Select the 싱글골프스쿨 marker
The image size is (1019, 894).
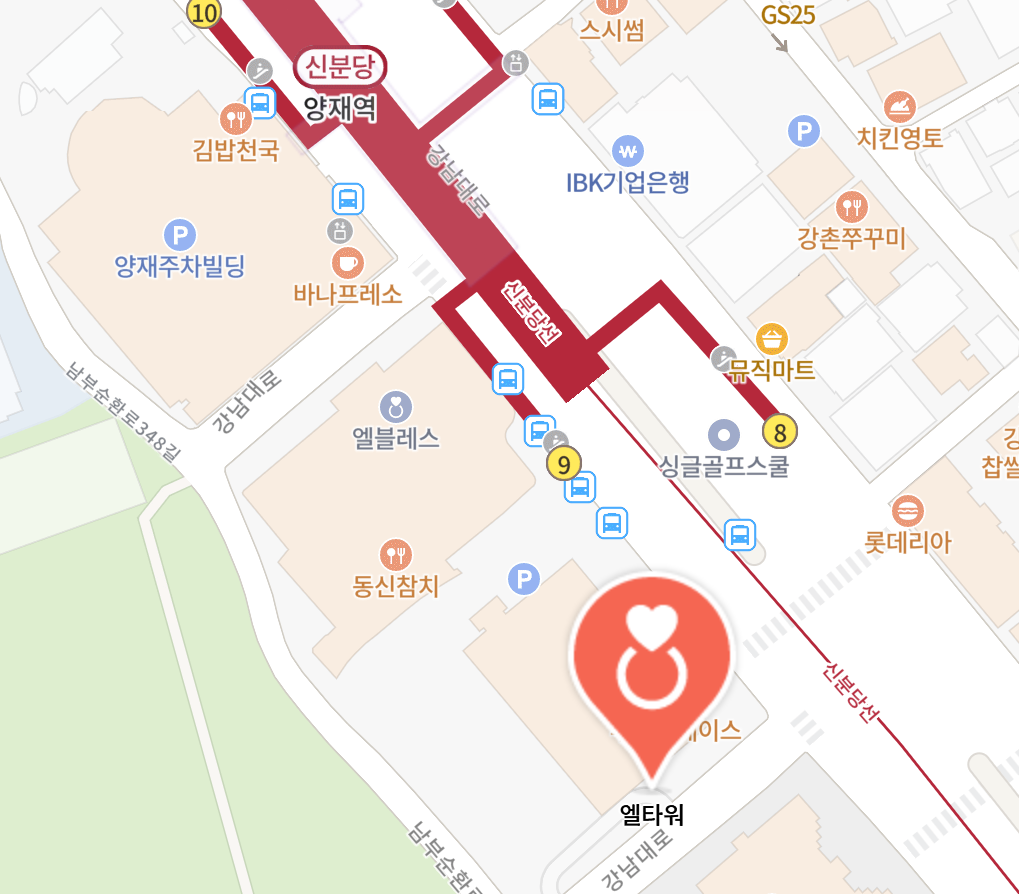(x=724, y=435)
